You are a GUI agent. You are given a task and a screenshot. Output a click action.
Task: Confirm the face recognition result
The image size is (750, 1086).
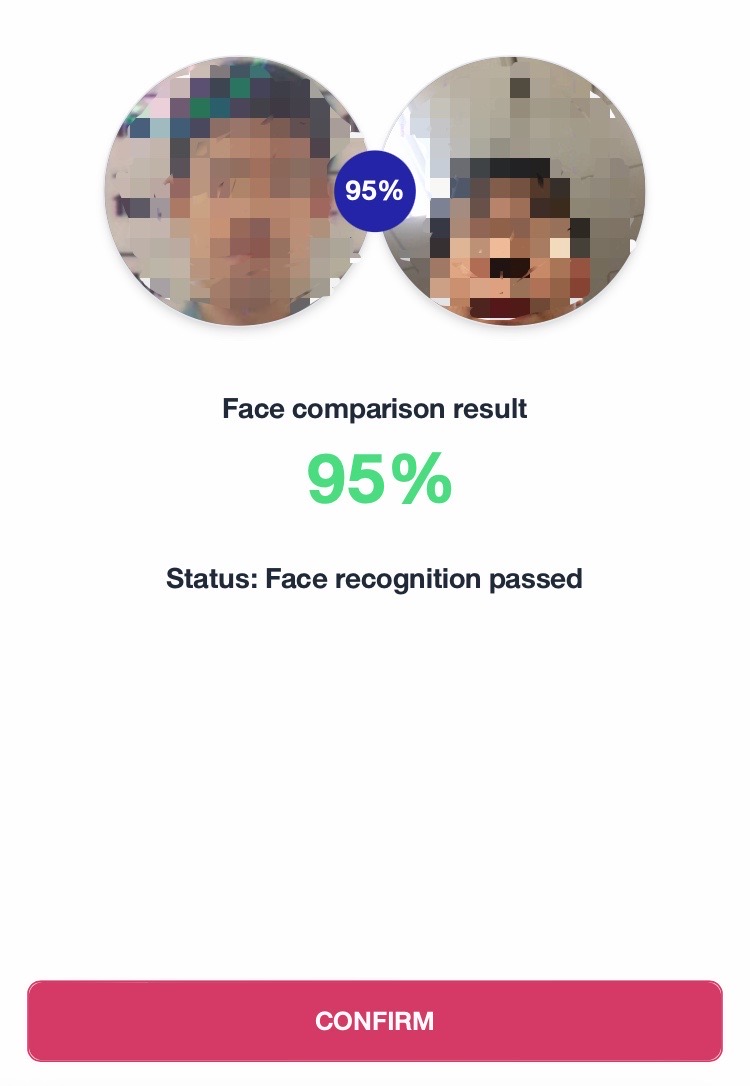pos(374,1020)
